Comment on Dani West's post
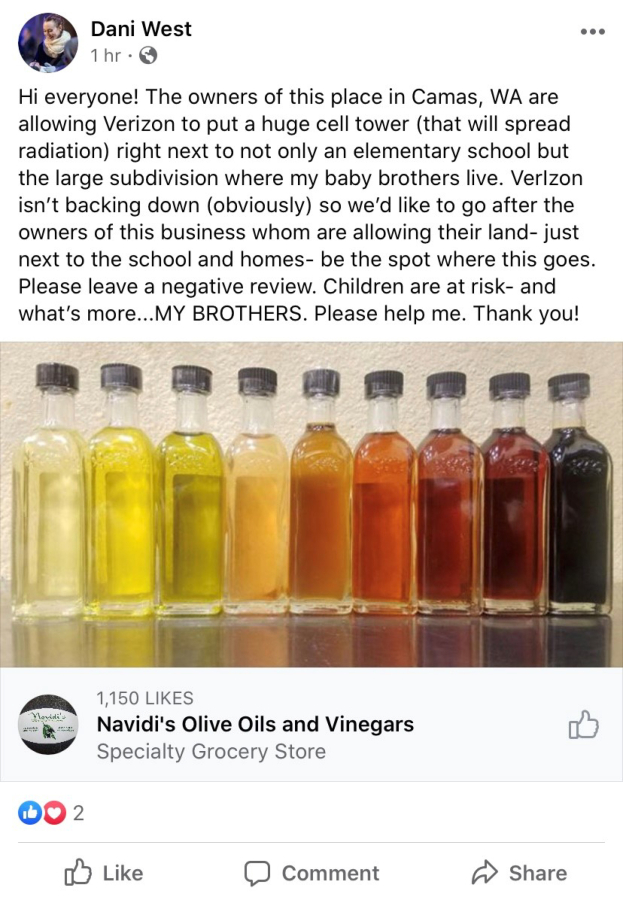Screen dimensions: 623x900 312,873
